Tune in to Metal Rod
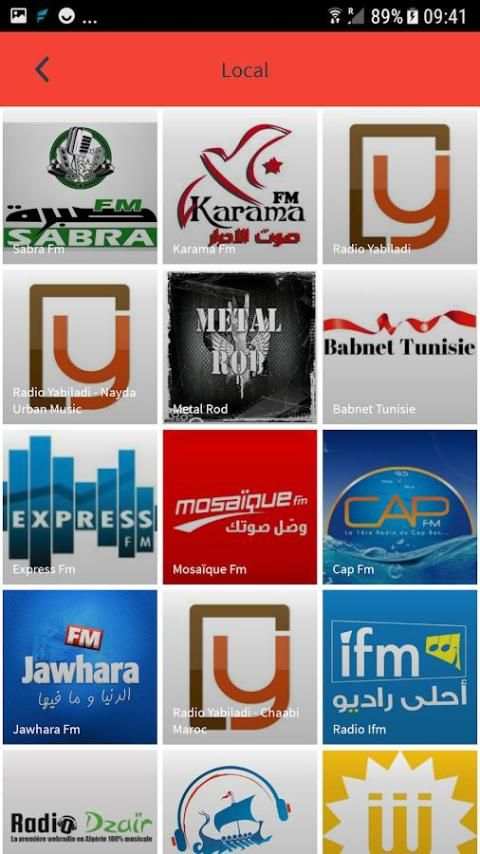Viewport: 480px width, 854px height. pyautogui.click(x=240, y=347)
